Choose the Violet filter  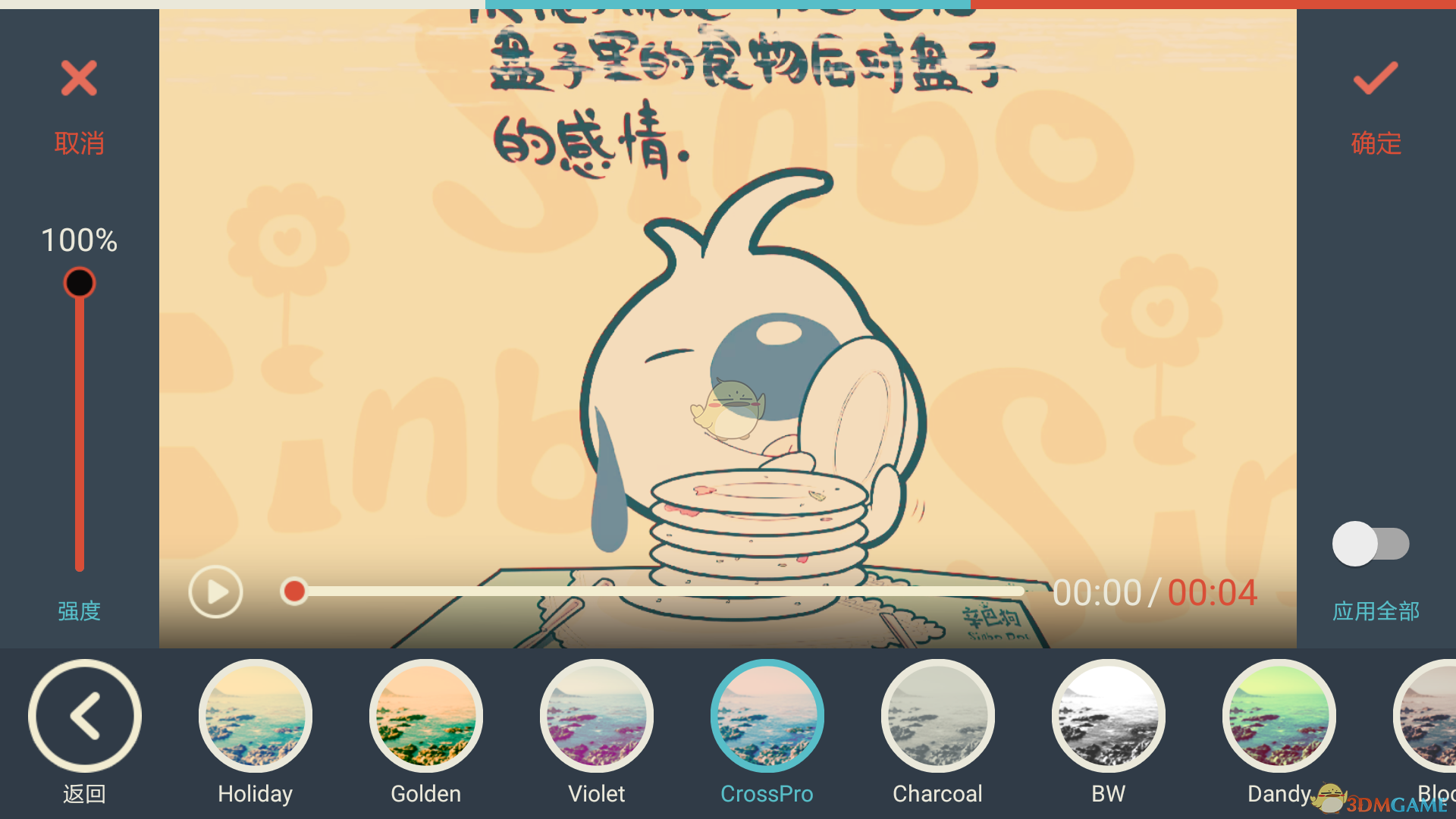pos(596,717)
